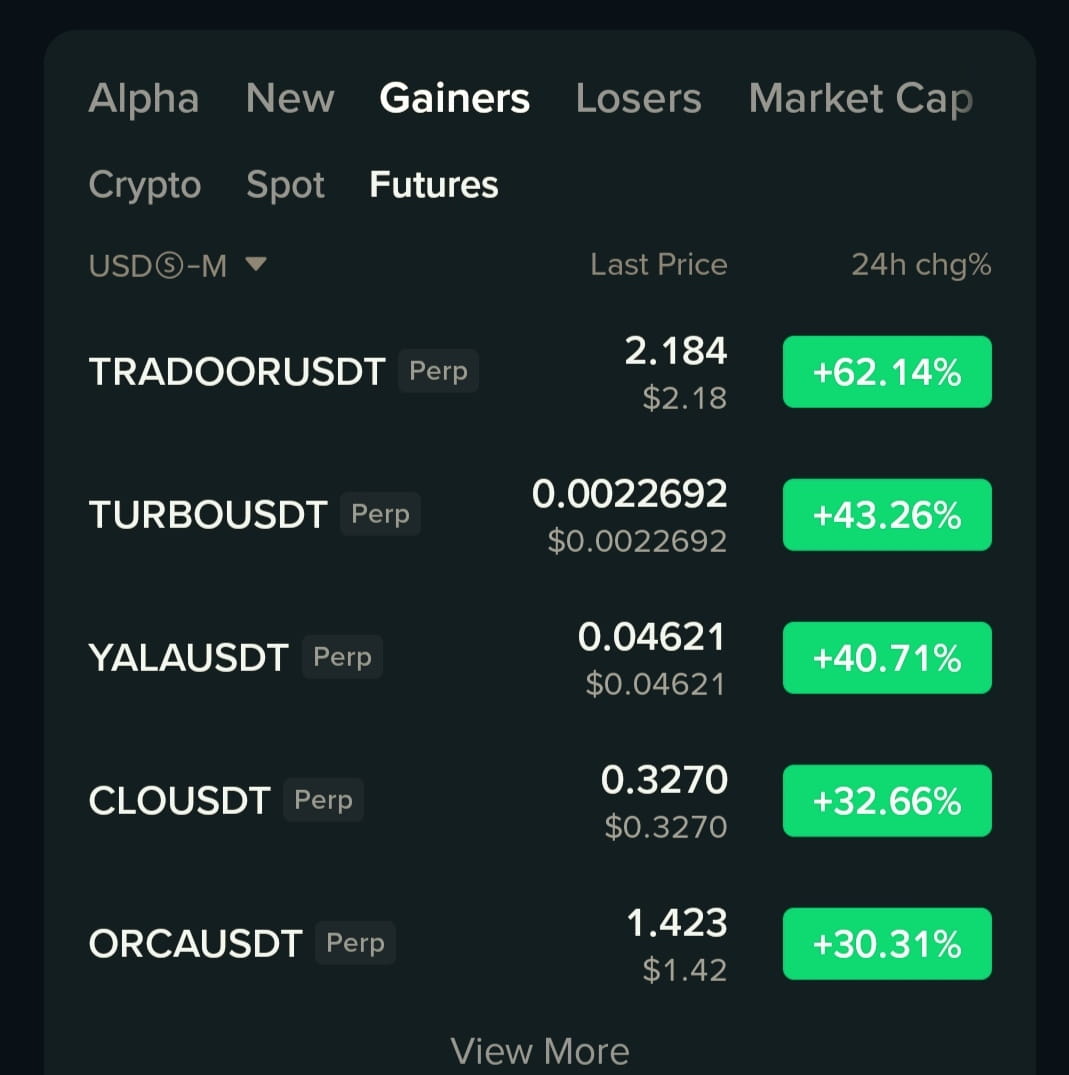Screen dimensions: 1069x1075
Task: Switch to Market Cap ranking
Action: click(x=860, y=98)
